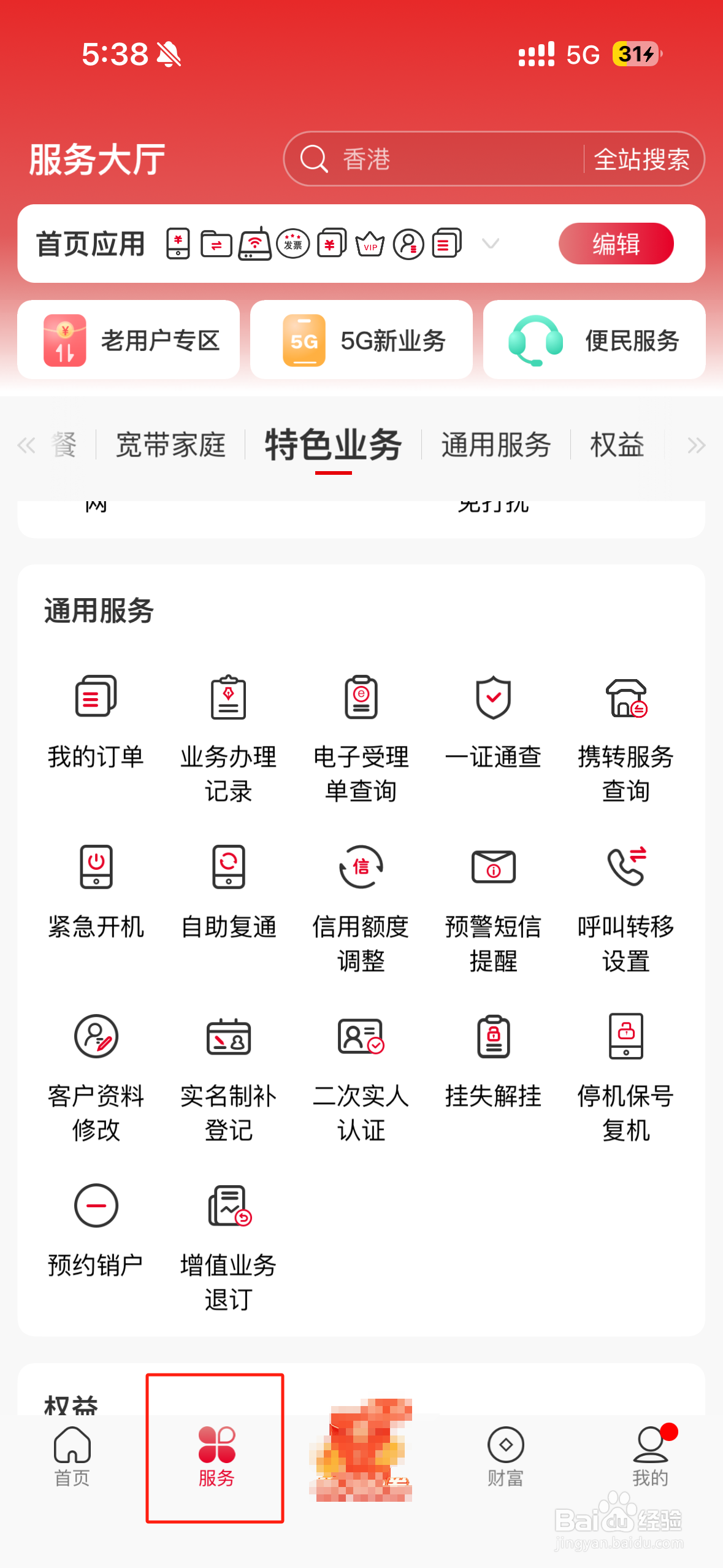Expand the home apps row chevron
The image size is (723, 1568).
click(x=490, y=244)
